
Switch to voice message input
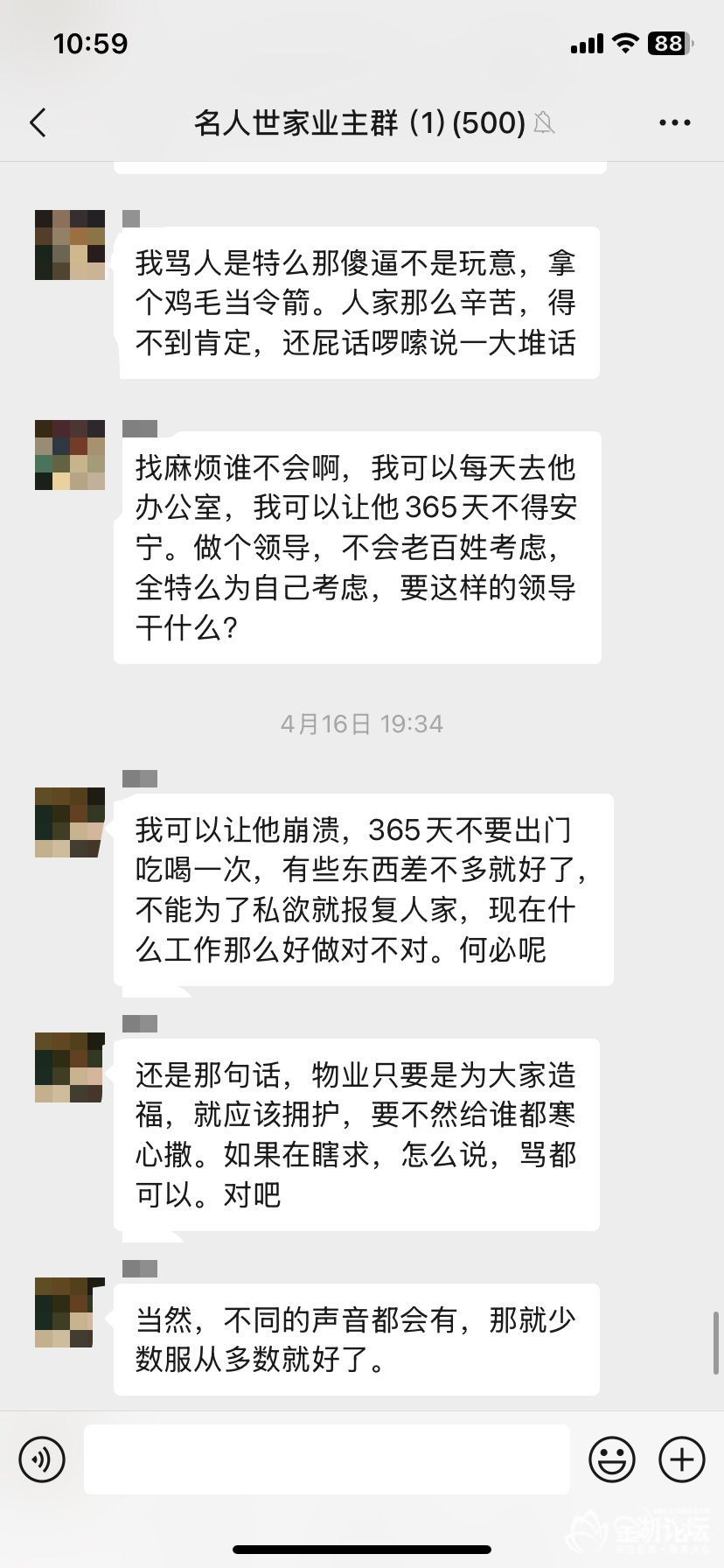coord(42,1459)
